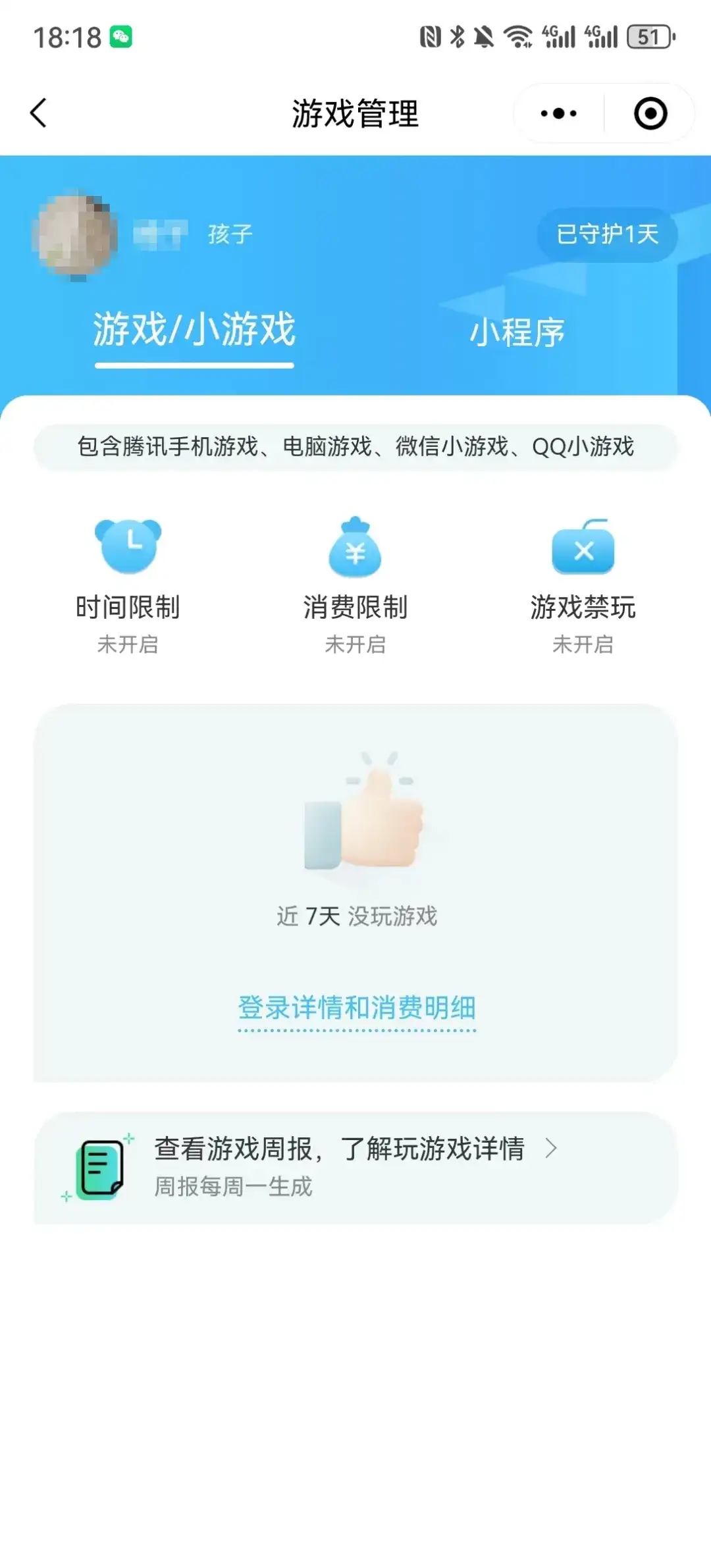This screenshot has height=1568, width=711.
Task: Select the 游戏/小游戏 tab
Action: pyautogui.click(x=194, y=330)
